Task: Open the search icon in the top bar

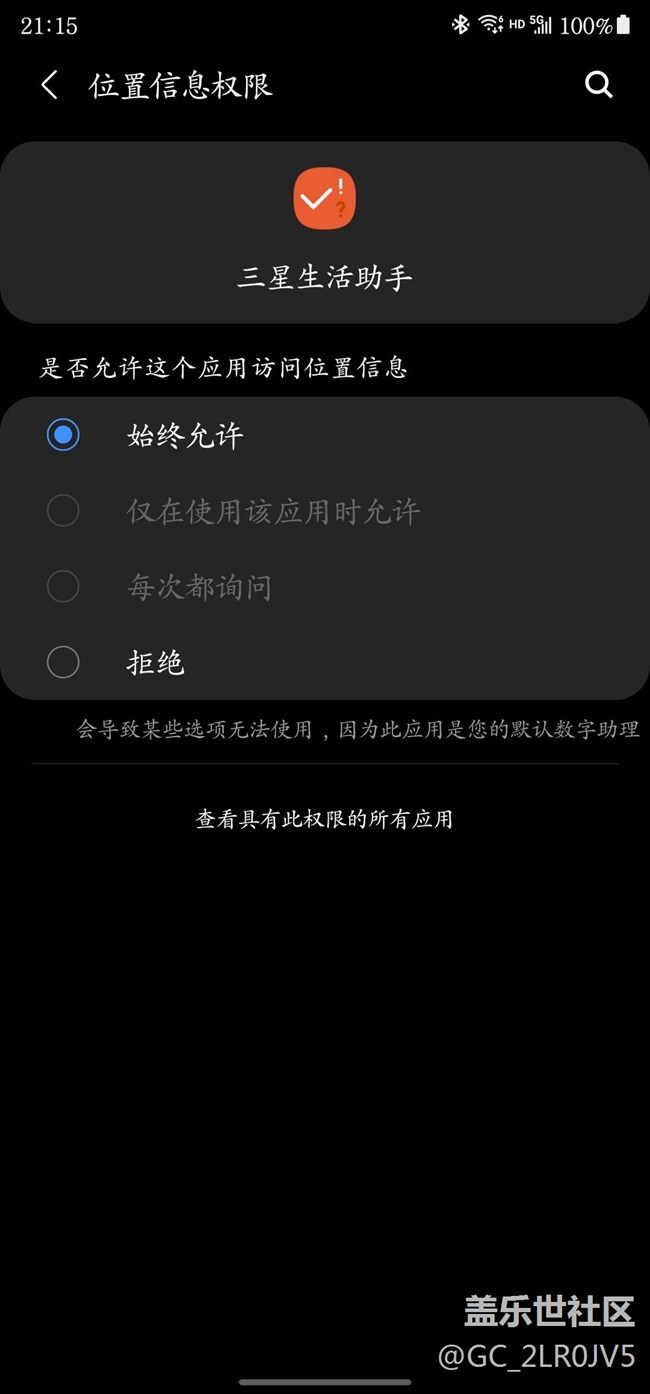Action: tap(598, 85)
